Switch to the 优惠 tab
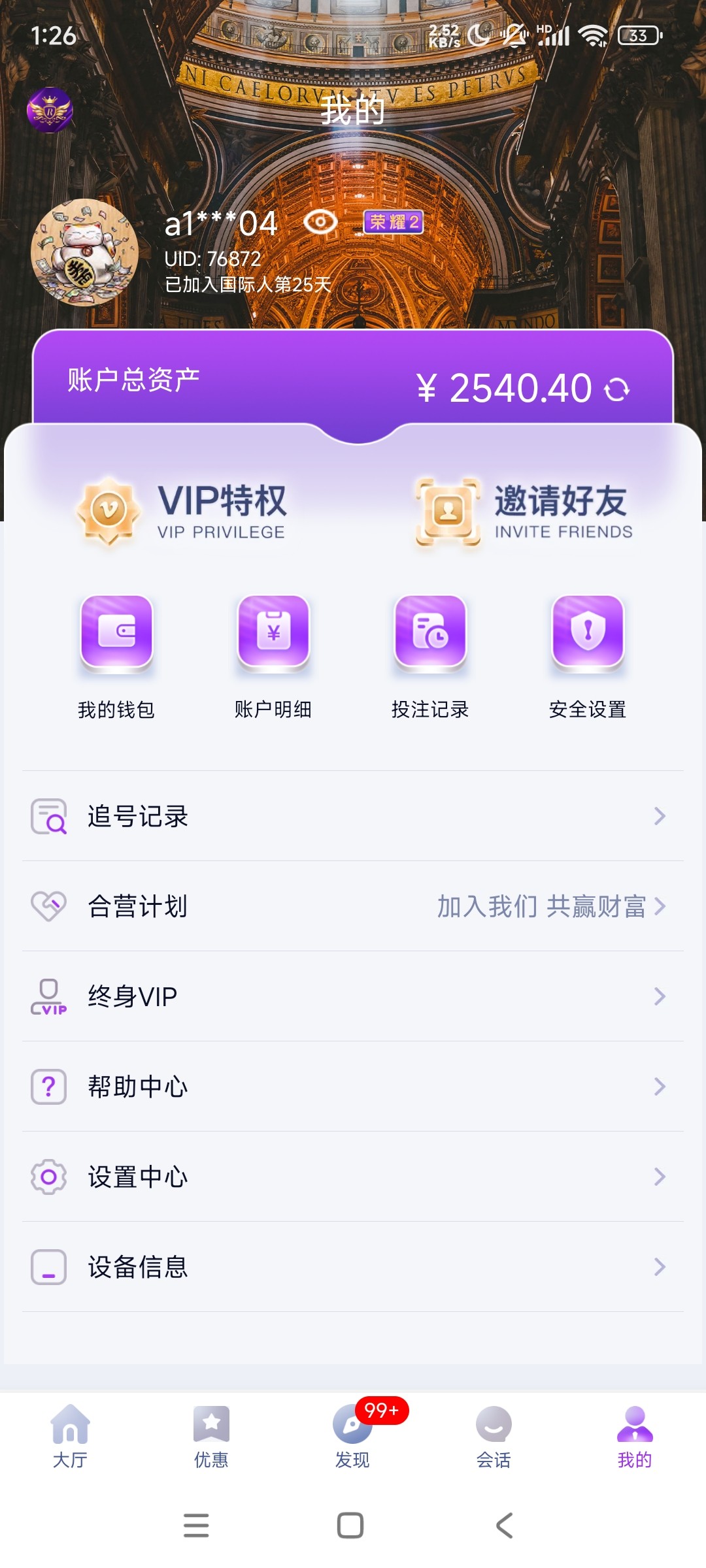The width and height of the screenshot is (706, 1568). coord(211,1436)
